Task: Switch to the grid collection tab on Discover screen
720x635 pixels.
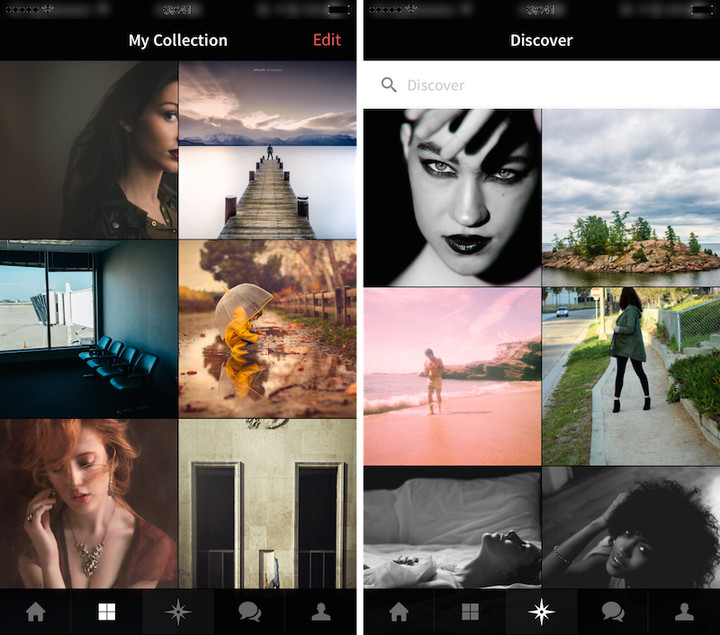Action: coord(470,612)
